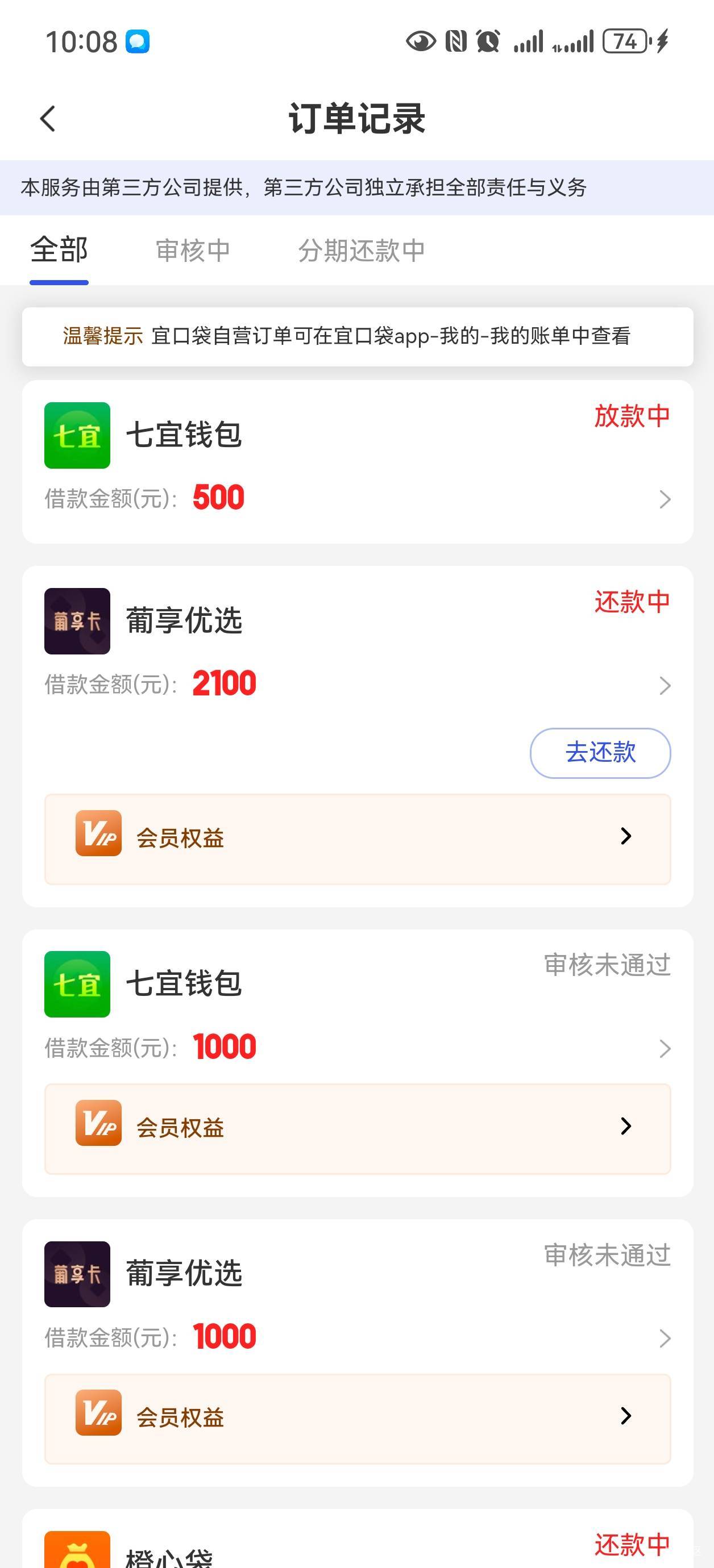714x1568 pixels.
Task: Switch to the 分期还款中 tab
Action: point(362,250)
